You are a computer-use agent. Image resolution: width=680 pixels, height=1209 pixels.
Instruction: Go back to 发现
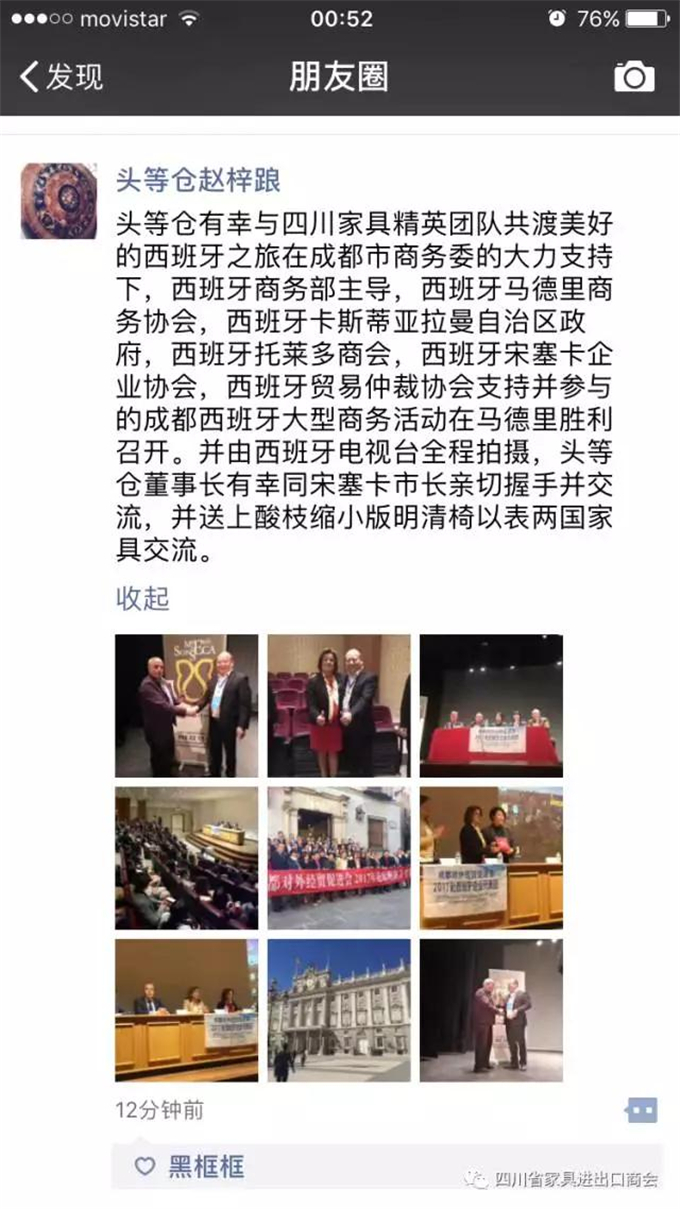click(62, 77)
